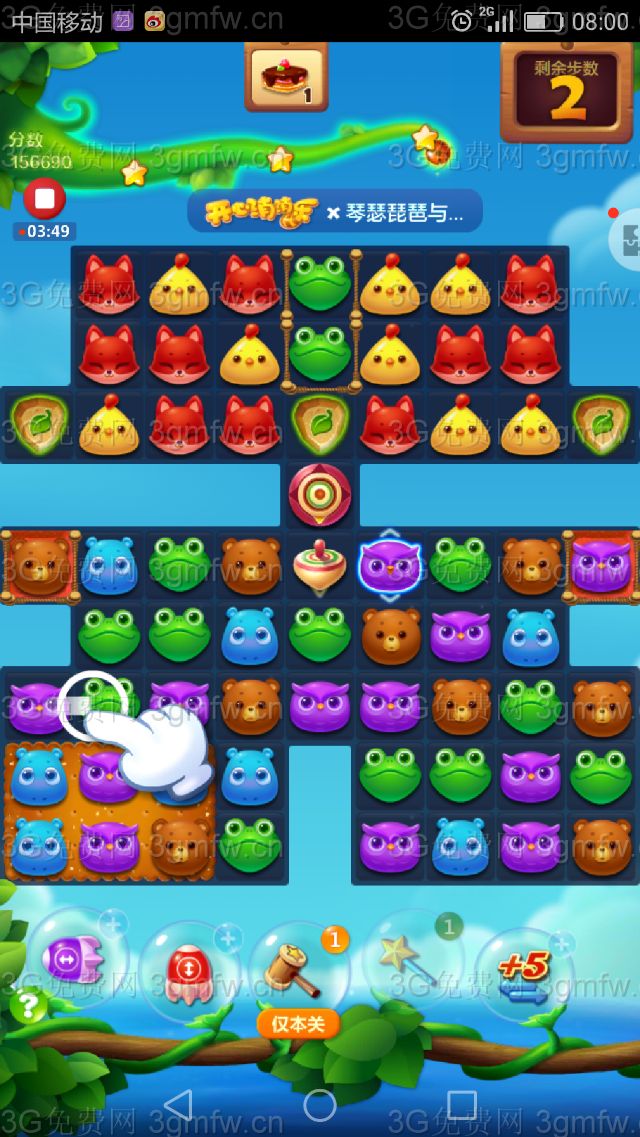Open the green help question mark

(29, 1004)
